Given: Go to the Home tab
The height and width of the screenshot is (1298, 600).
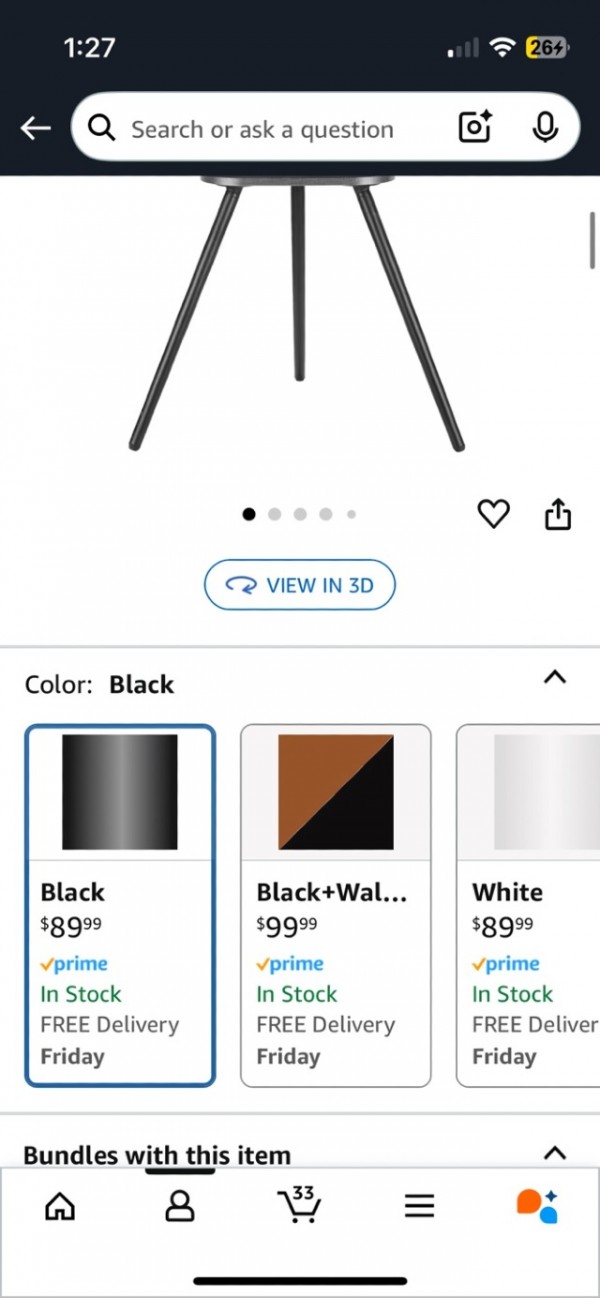Looking at the screenshot, I should (60, 1207).
